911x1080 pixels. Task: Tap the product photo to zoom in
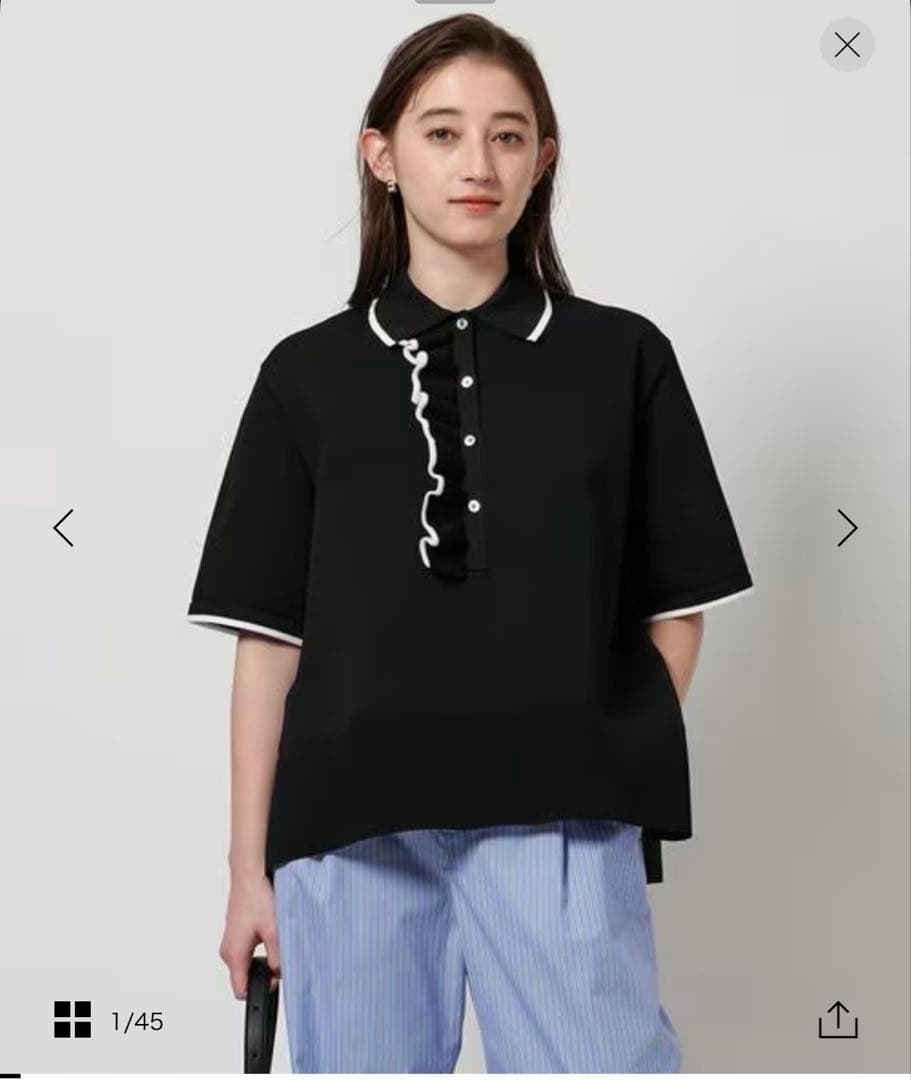(455, 500)
